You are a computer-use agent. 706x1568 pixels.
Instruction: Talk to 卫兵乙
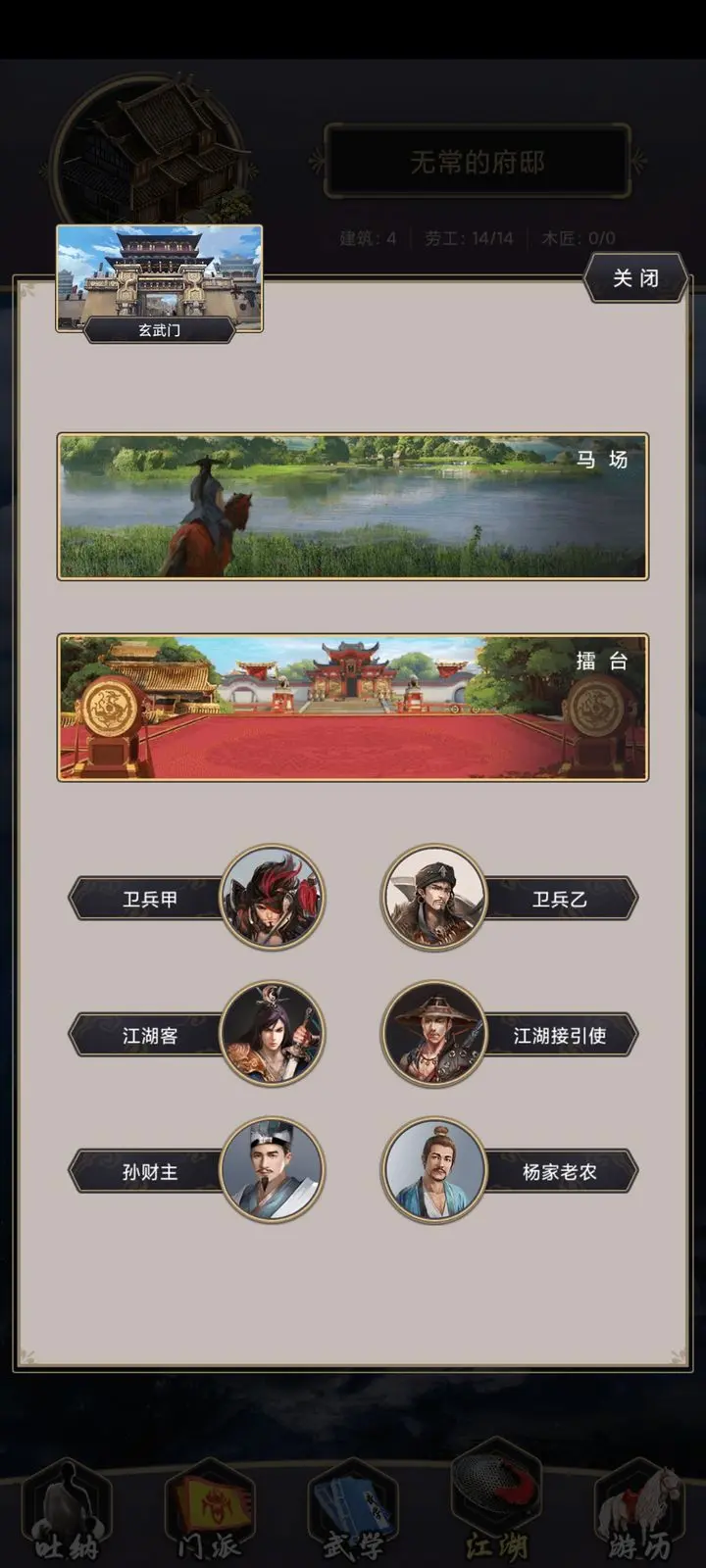(x=510, y=898)
